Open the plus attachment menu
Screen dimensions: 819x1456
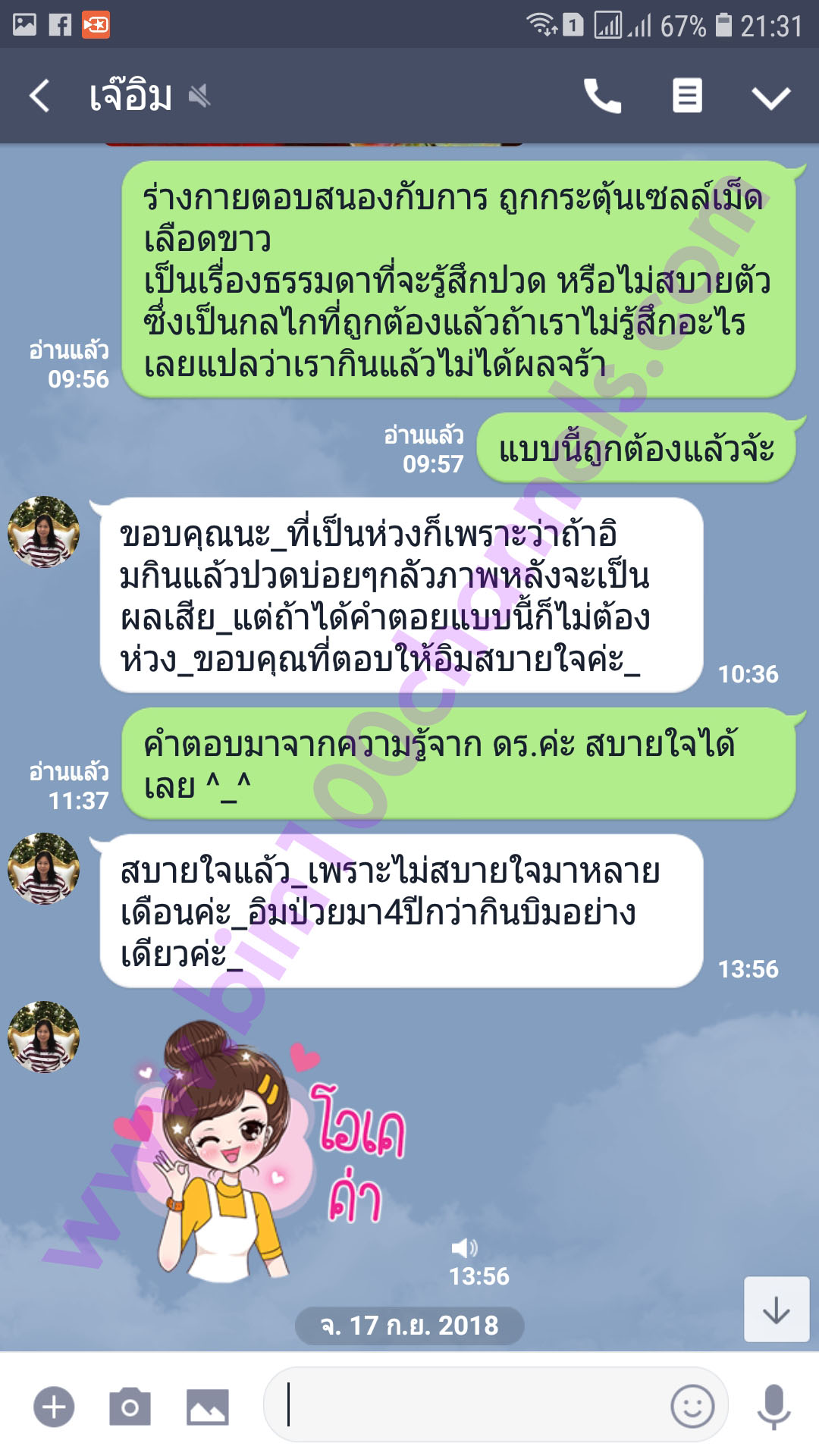pos(54,1407)
